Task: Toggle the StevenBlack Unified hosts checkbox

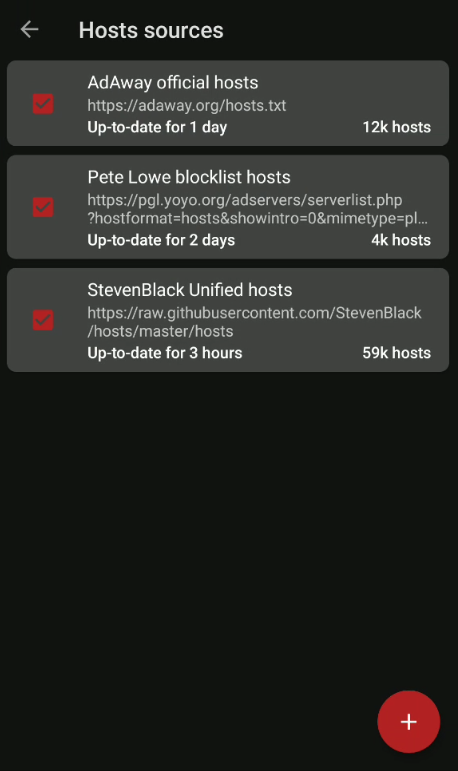Action: tap(43, 320)
